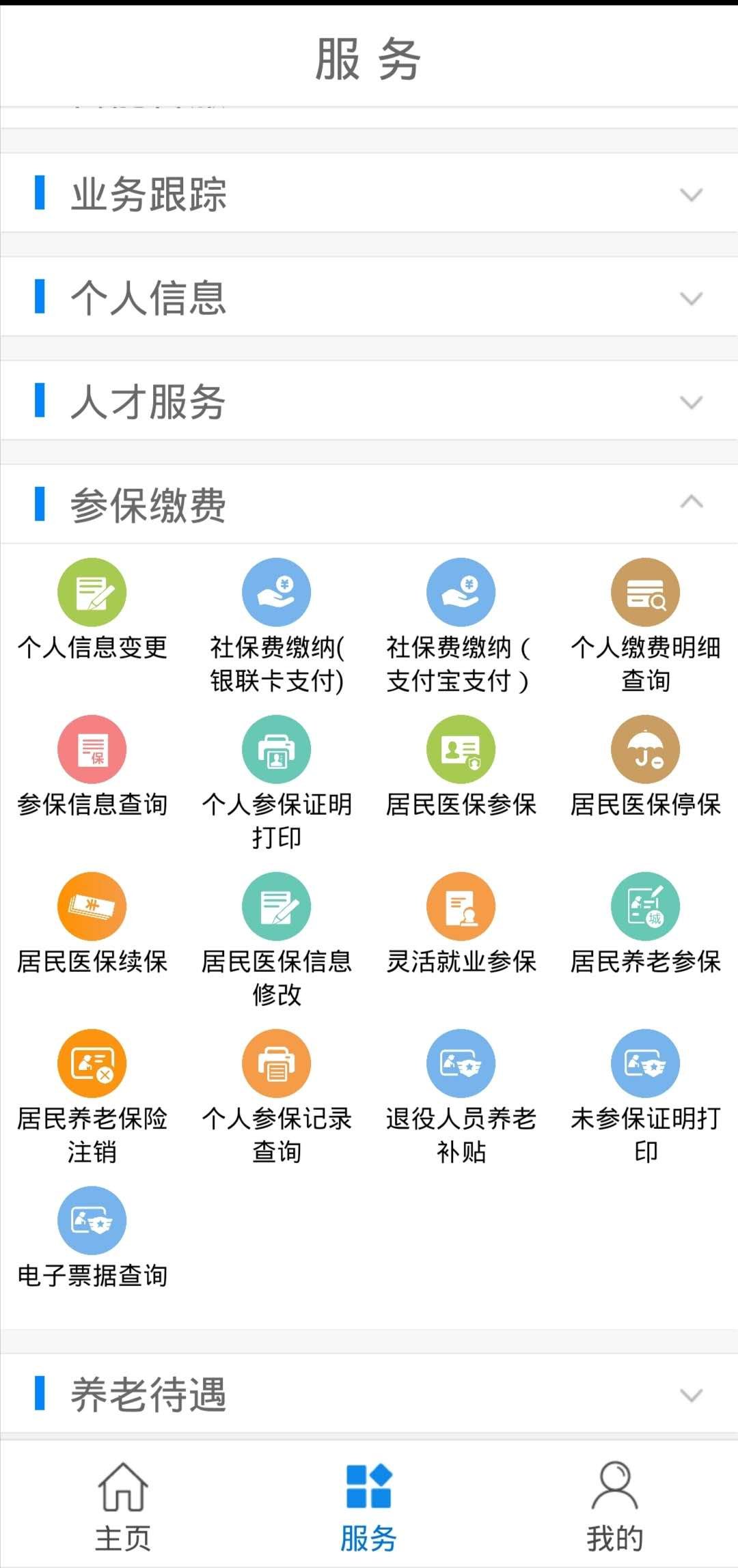The width and height of the screenshot is (738, 1568).
Task: Select 社保费缴纳(银联卡支付)
Action: tap(277, 593)
